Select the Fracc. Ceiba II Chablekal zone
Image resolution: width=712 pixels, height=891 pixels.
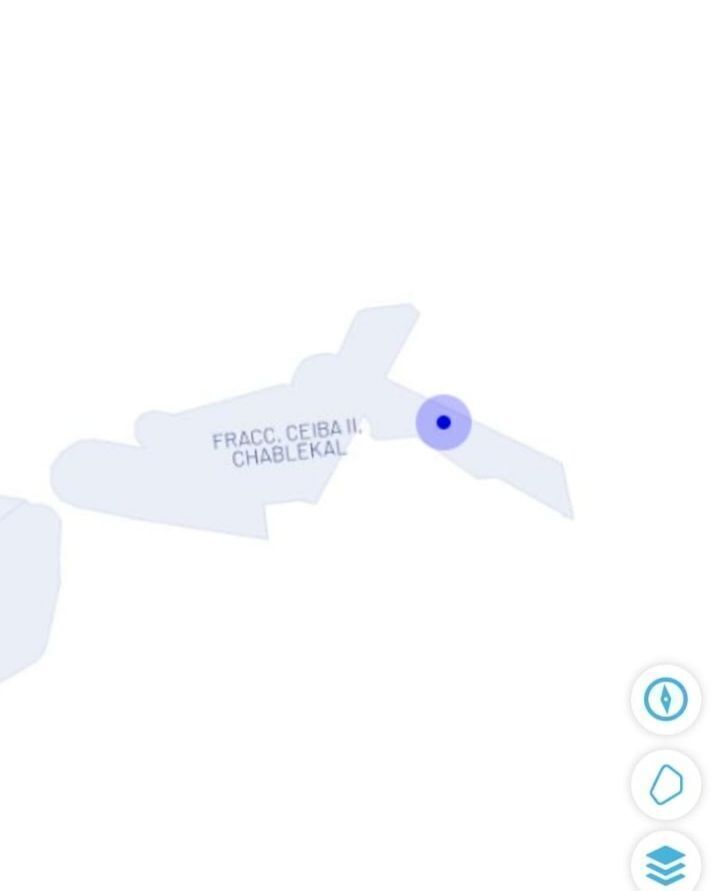coord(285,444)
